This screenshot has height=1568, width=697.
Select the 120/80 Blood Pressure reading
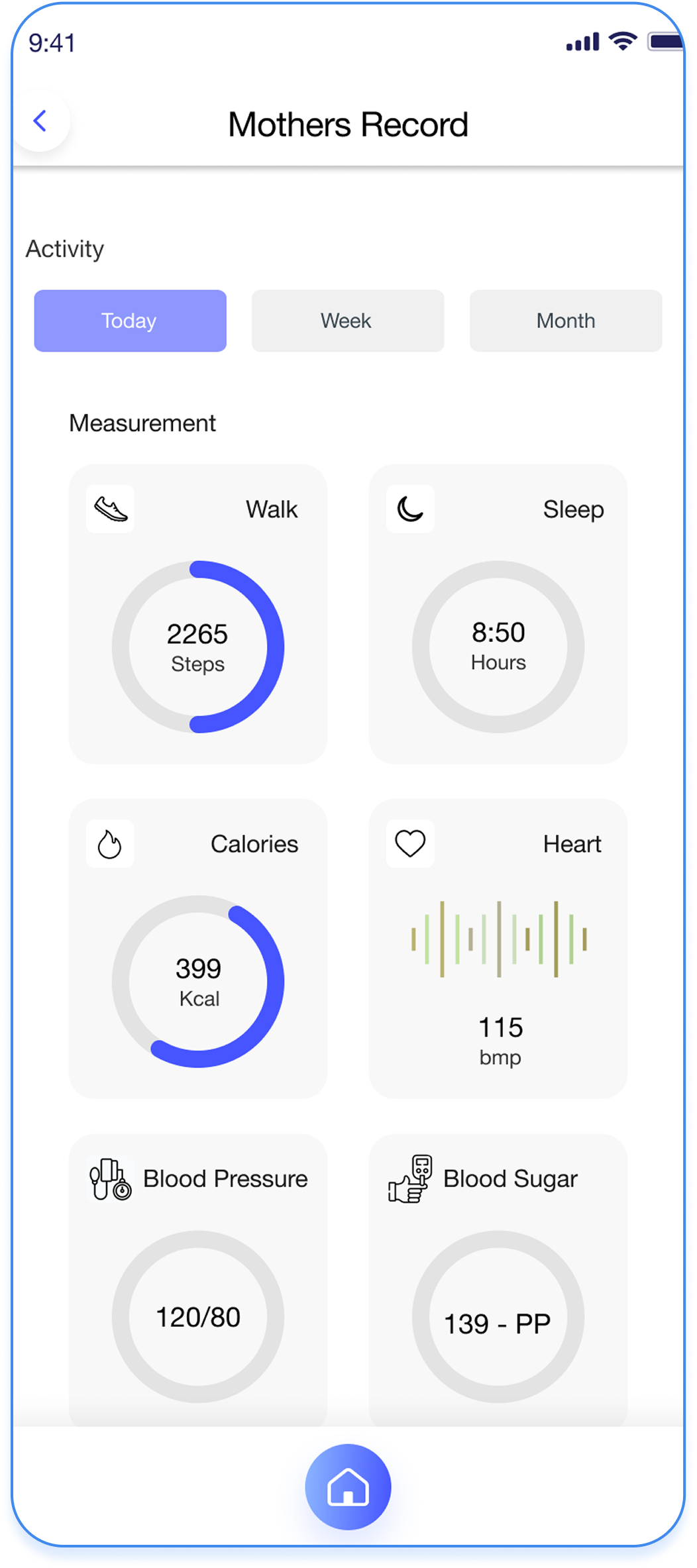pos(199,1317)
